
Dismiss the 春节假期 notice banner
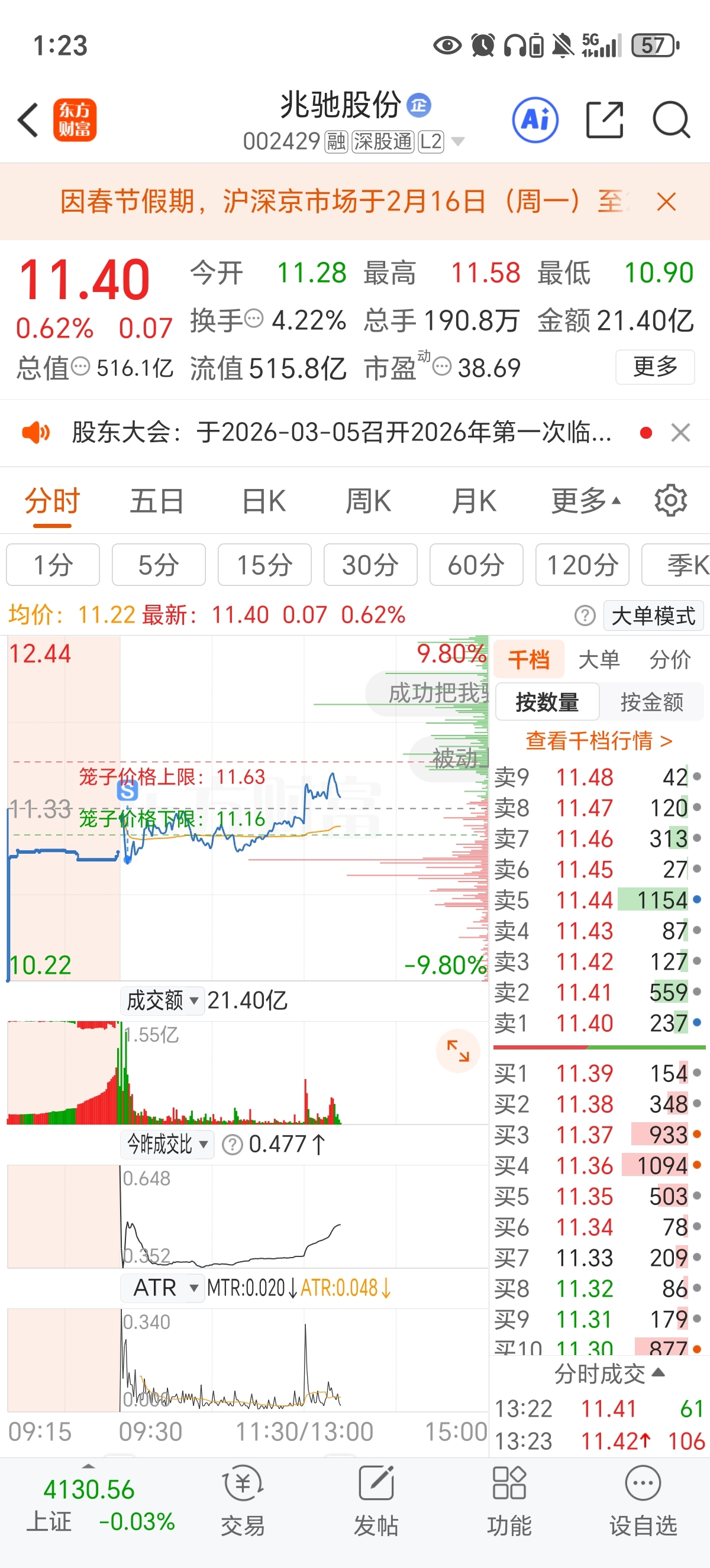[x=666, y=202]
